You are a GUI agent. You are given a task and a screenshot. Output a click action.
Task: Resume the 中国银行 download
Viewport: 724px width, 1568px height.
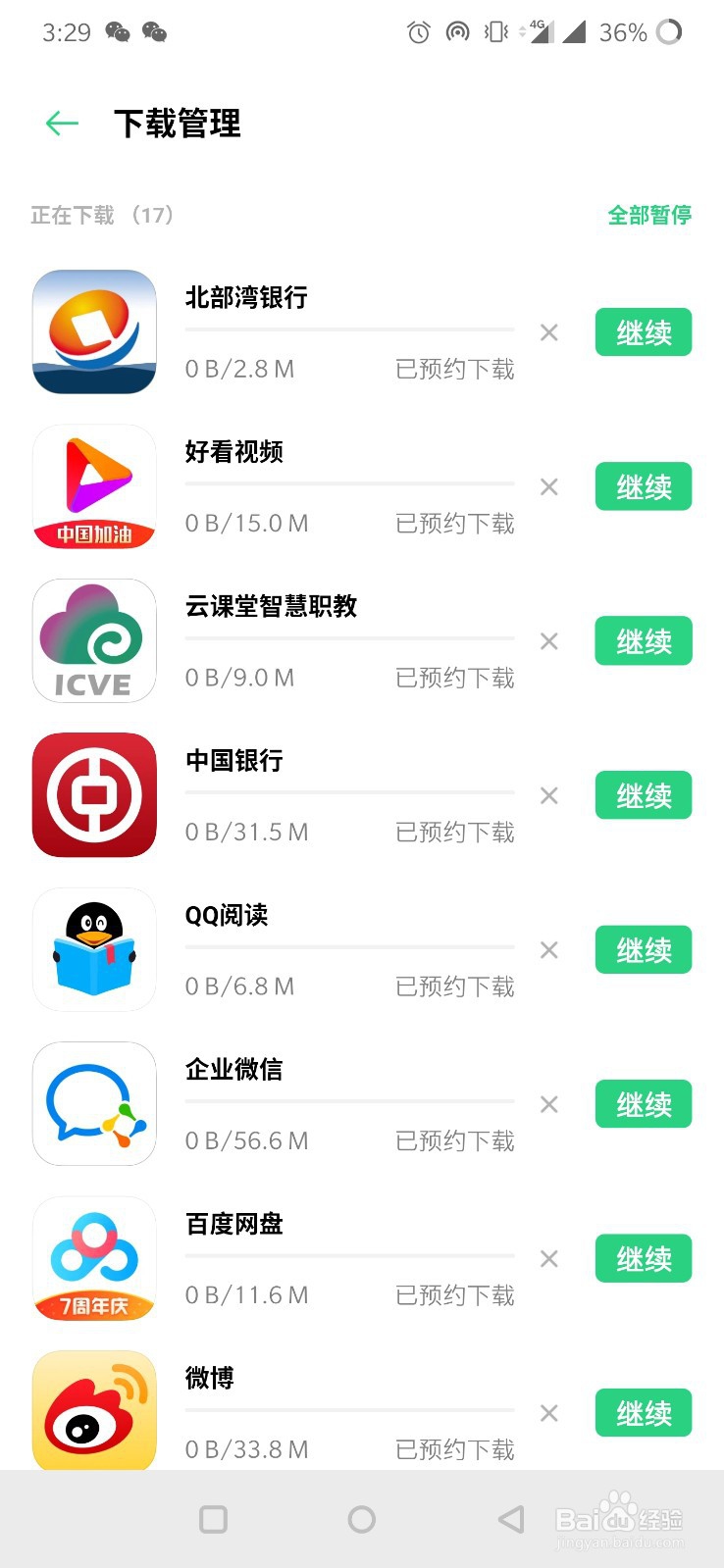click(644, 795)
